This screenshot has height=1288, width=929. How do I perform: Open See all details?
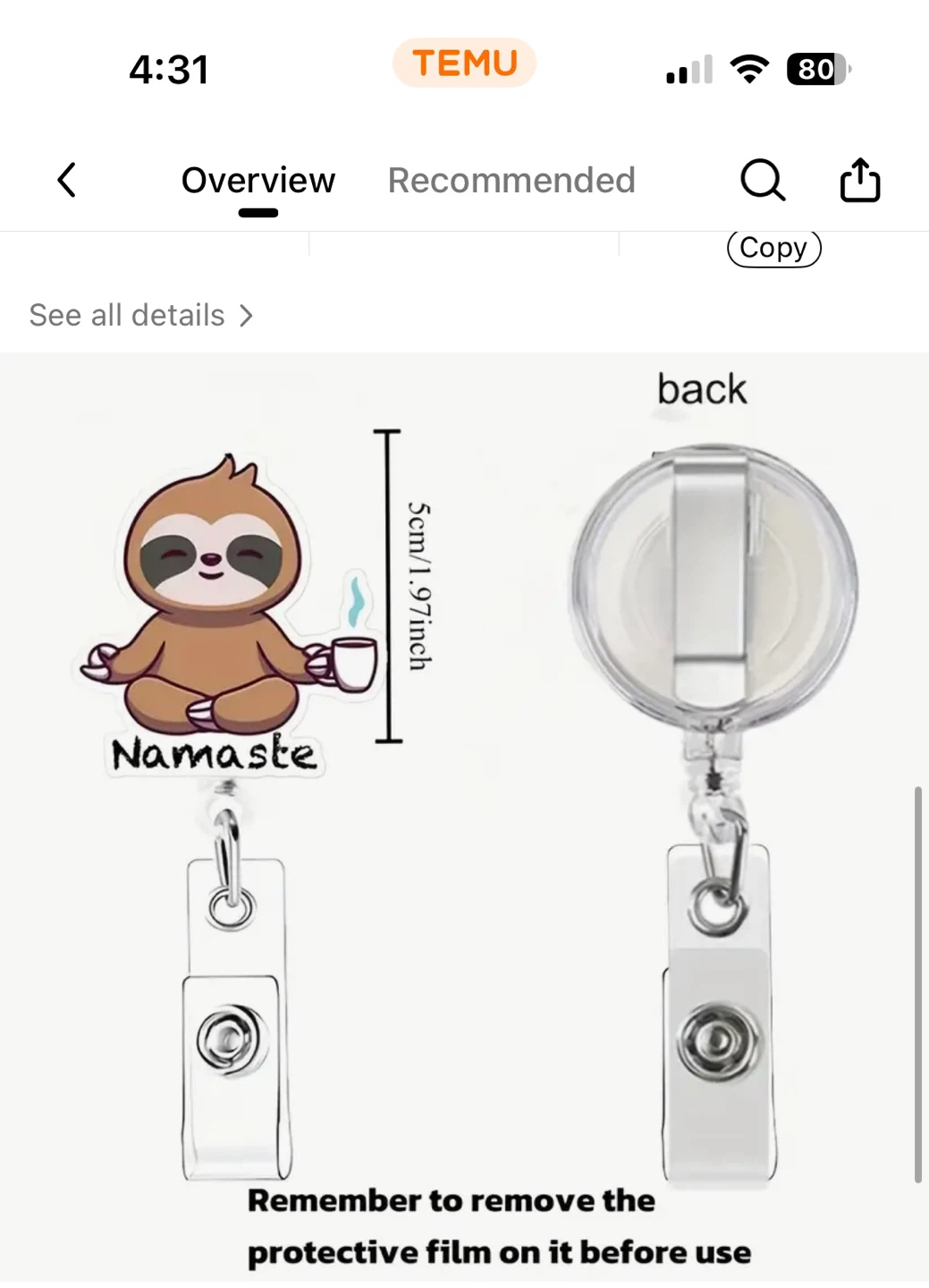(141, 315)
